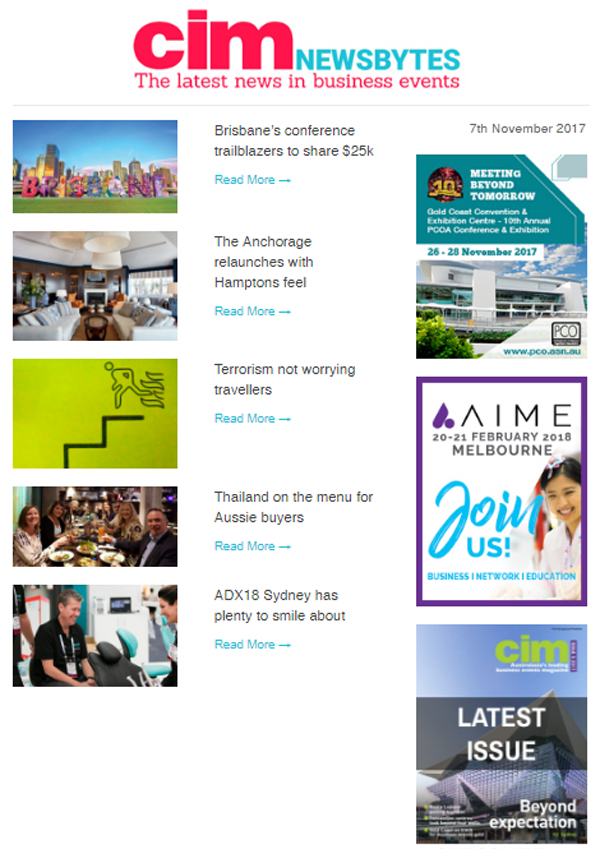Open Read More for ADX18 Sydney article
This screenshot has height=849, width=600.
coord(252,644)
